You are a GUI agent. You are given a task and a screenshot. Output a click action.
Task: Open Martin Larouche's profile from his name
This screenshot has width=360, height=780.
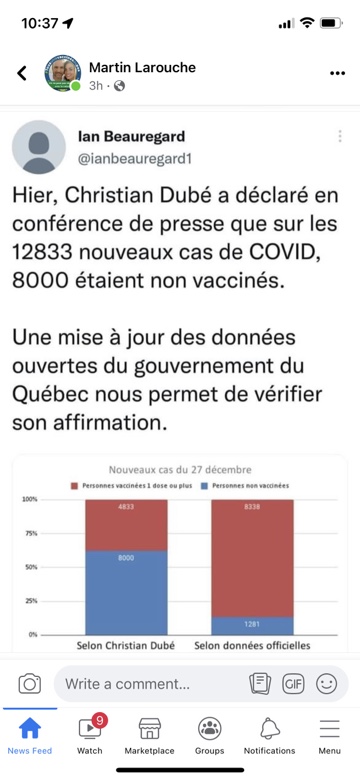point(142,67)
